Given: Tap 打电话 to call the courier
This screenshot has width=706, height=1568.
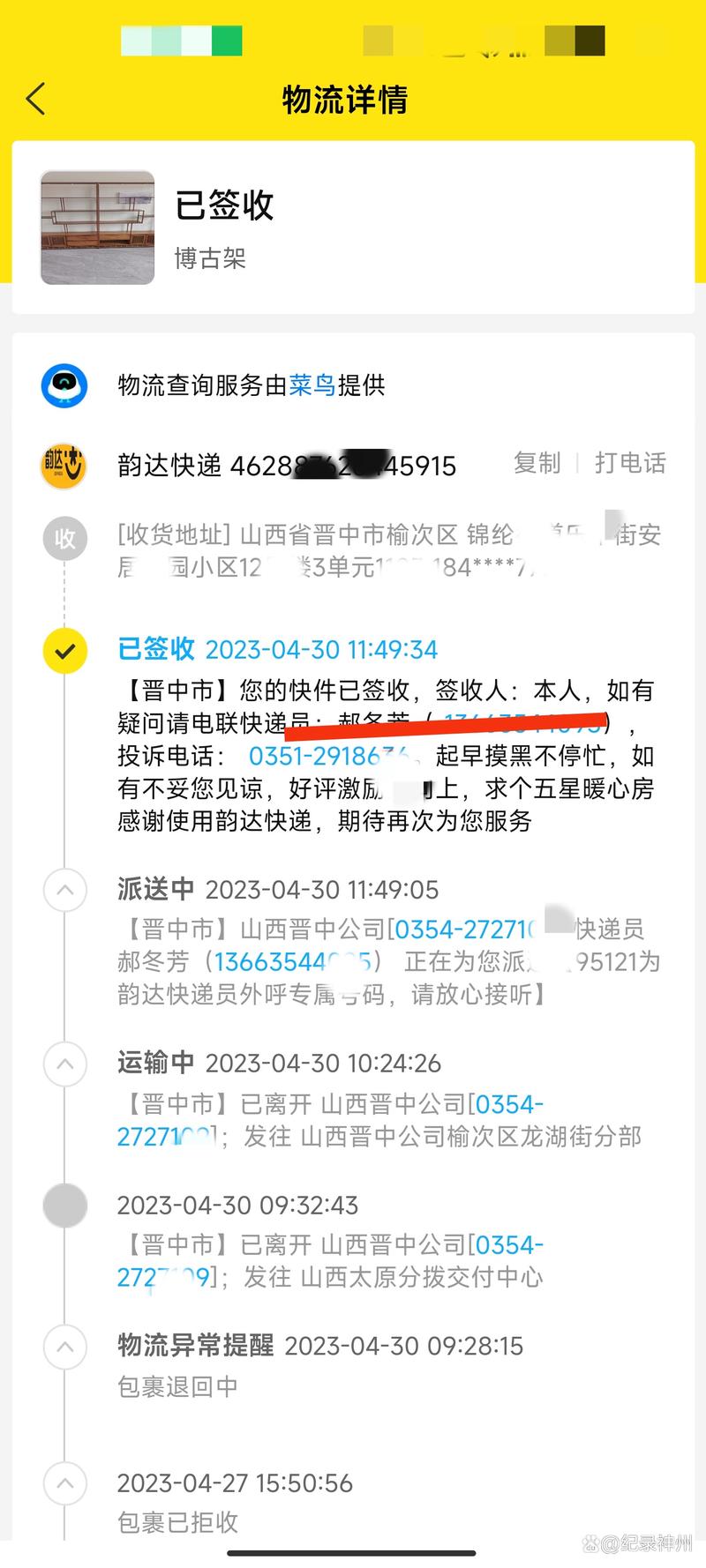Looking at the screenshot, I should pyautogui.click(x=629, y=465).
